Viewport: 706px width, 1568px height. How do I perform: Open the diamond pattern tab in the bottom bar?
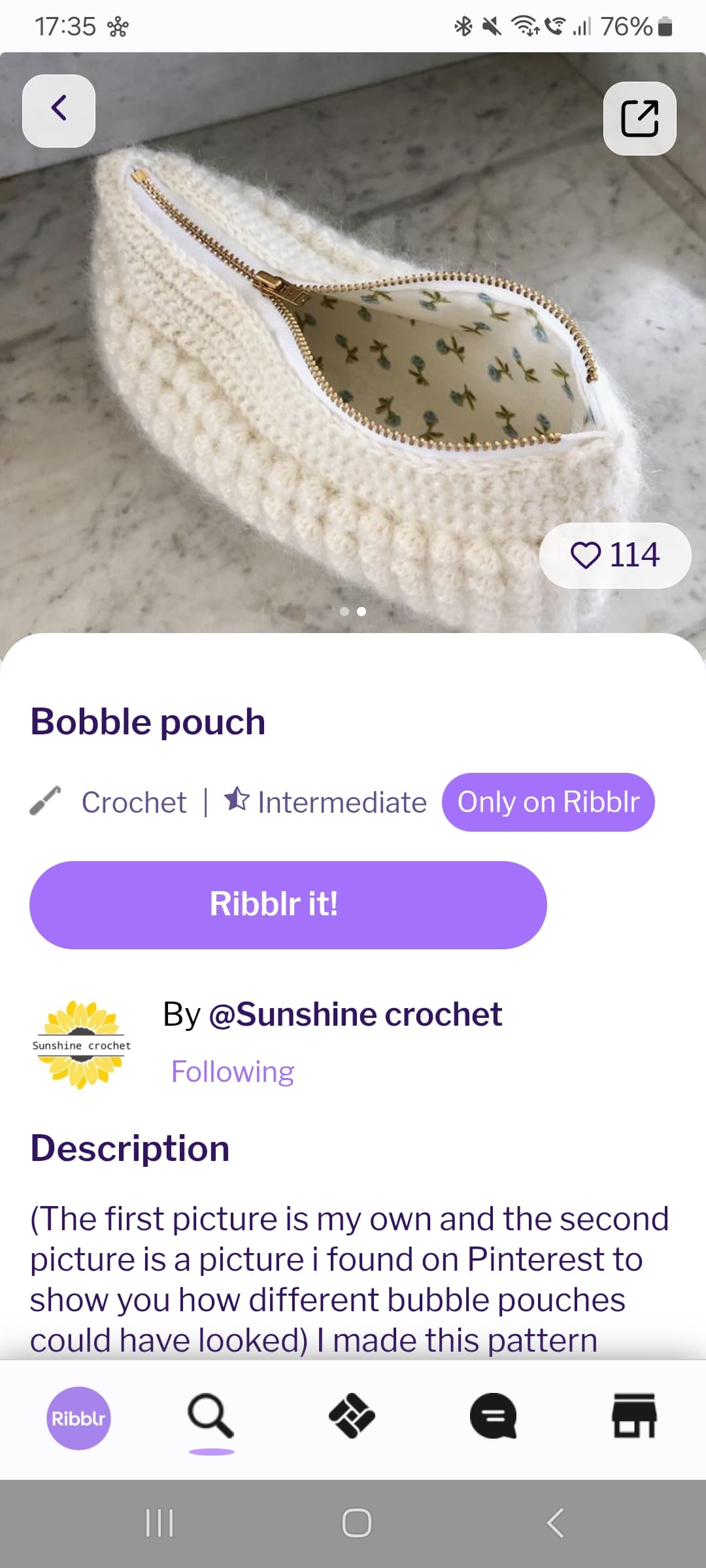(x=352, y=1416)
